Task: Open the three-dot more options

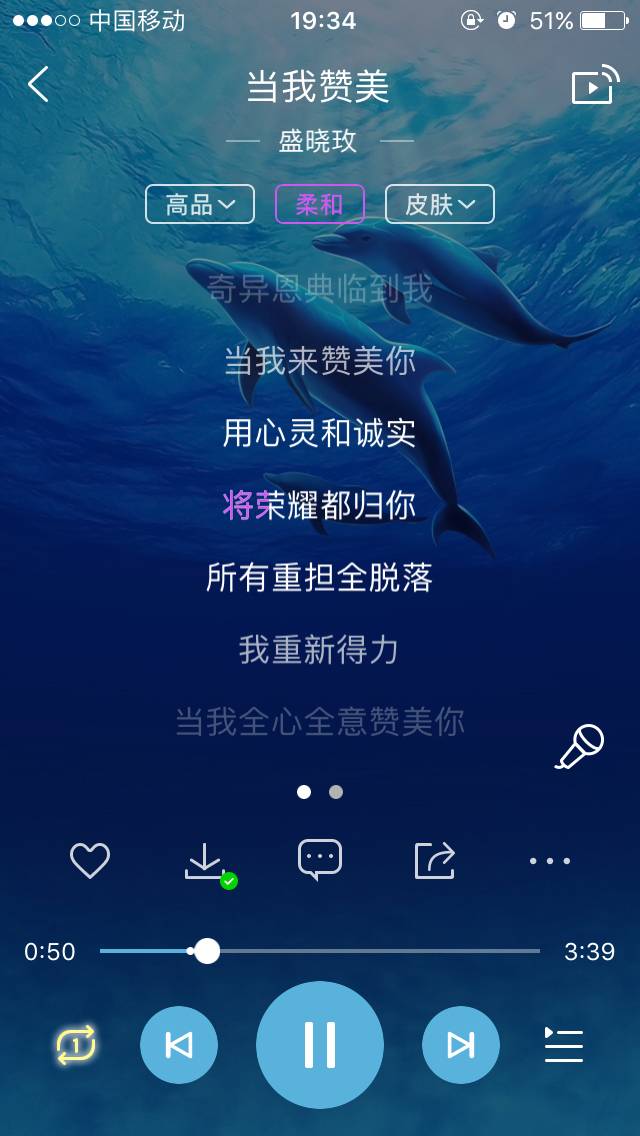Action: click(x=550, y=860)
